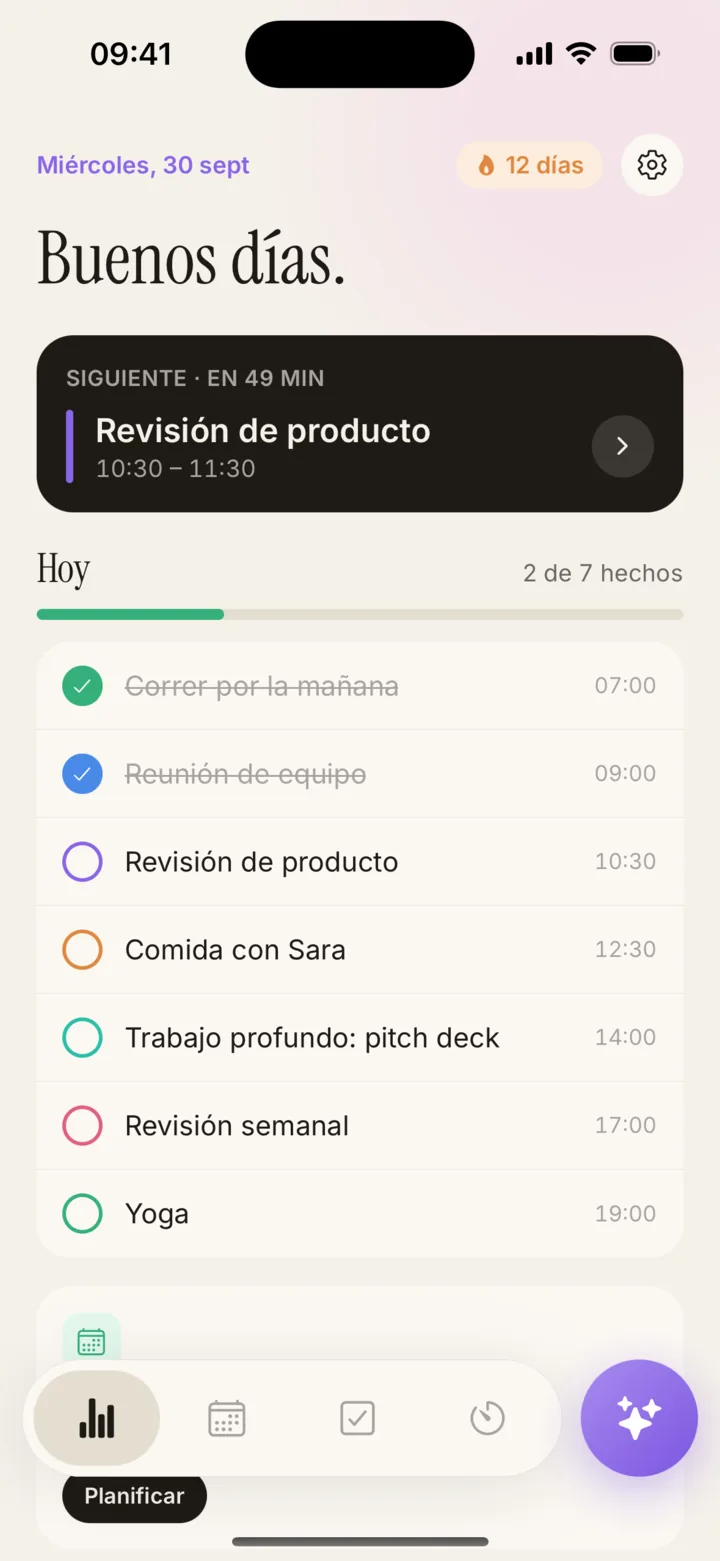Uncheck Correr por la mañana
The width and height of the screenshot is (720, 1561).
[82, 686]
